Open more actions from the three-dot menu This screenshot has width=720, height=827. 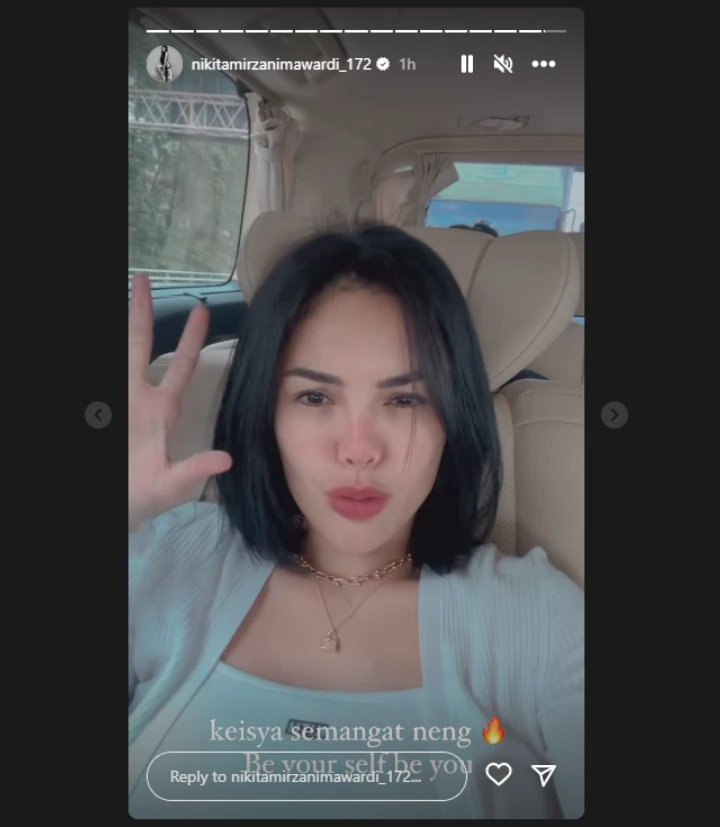[544, 63]
